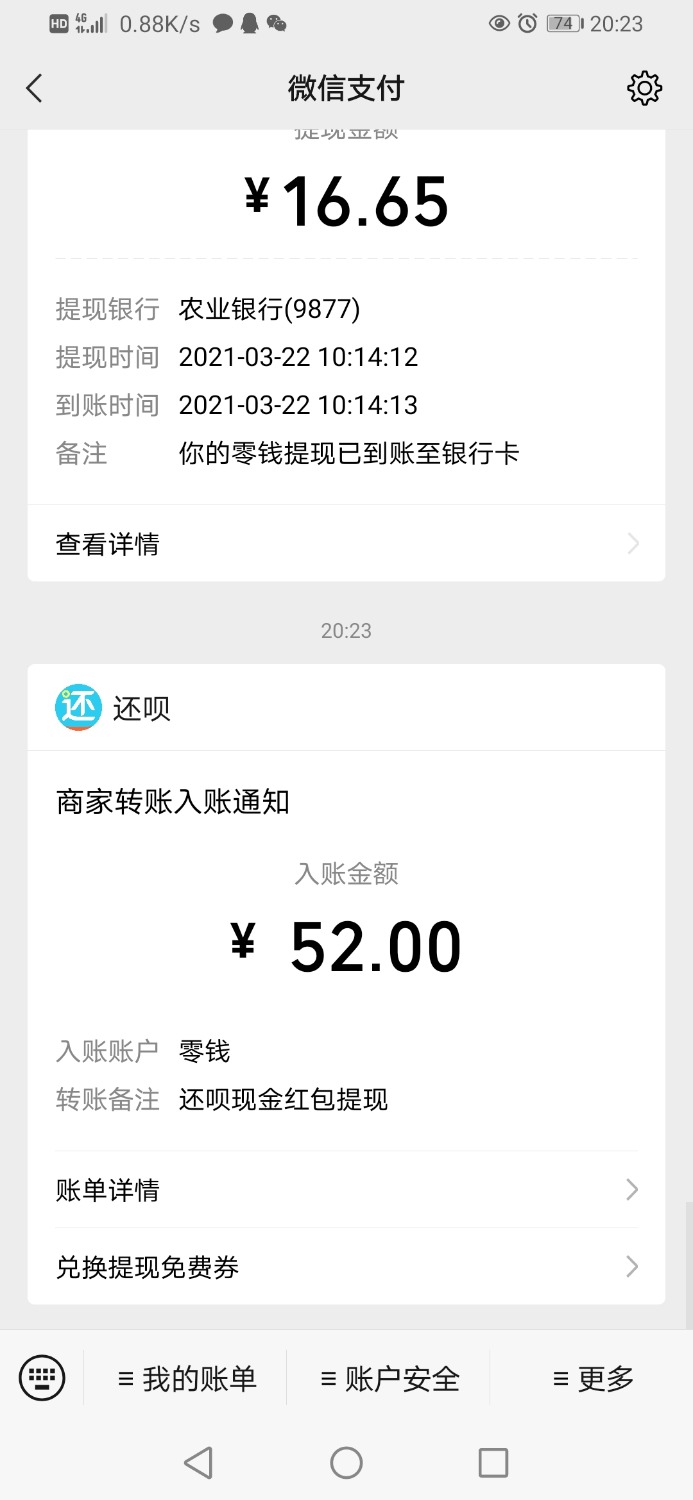Open 账单详情 for the 52.00 transfer

click(346, 1190)
